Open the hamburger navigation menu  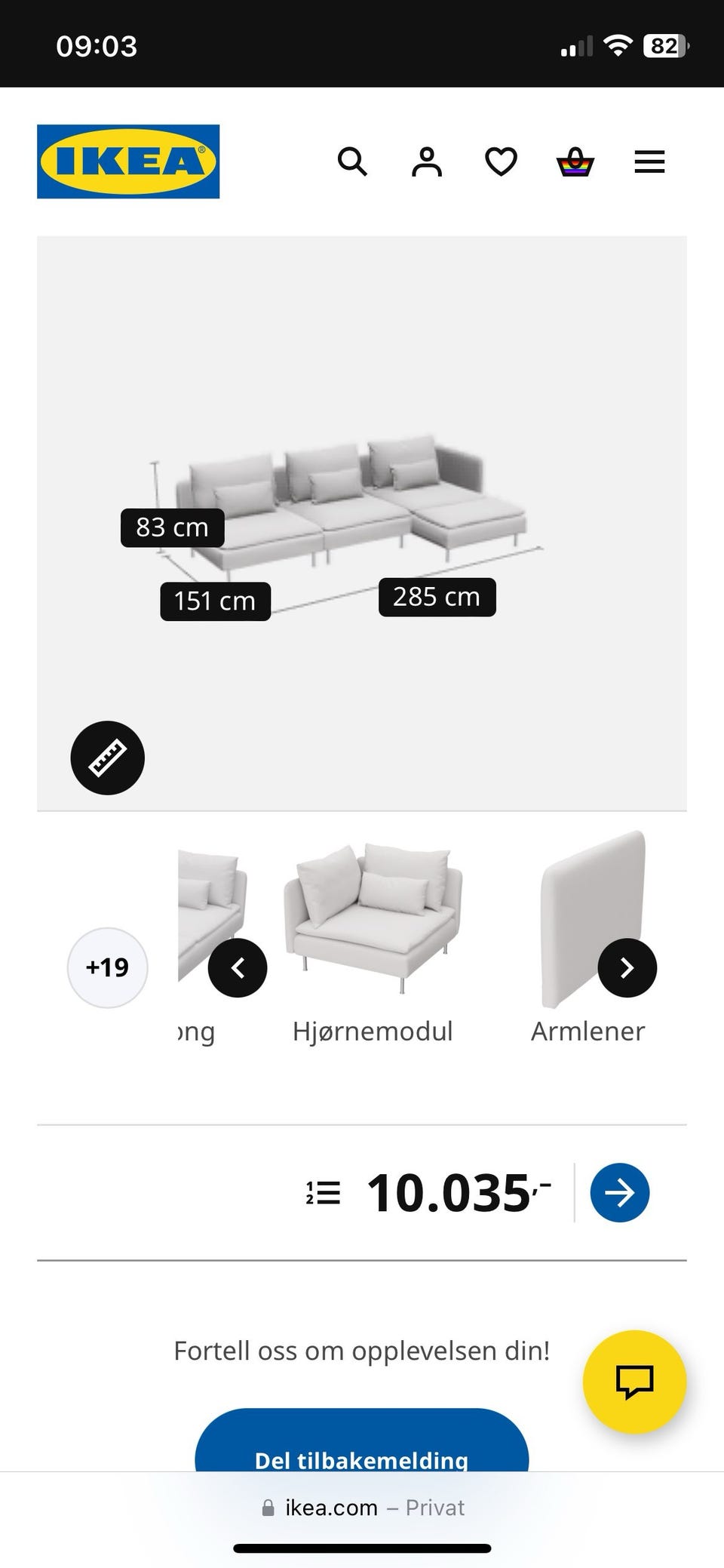648,161
